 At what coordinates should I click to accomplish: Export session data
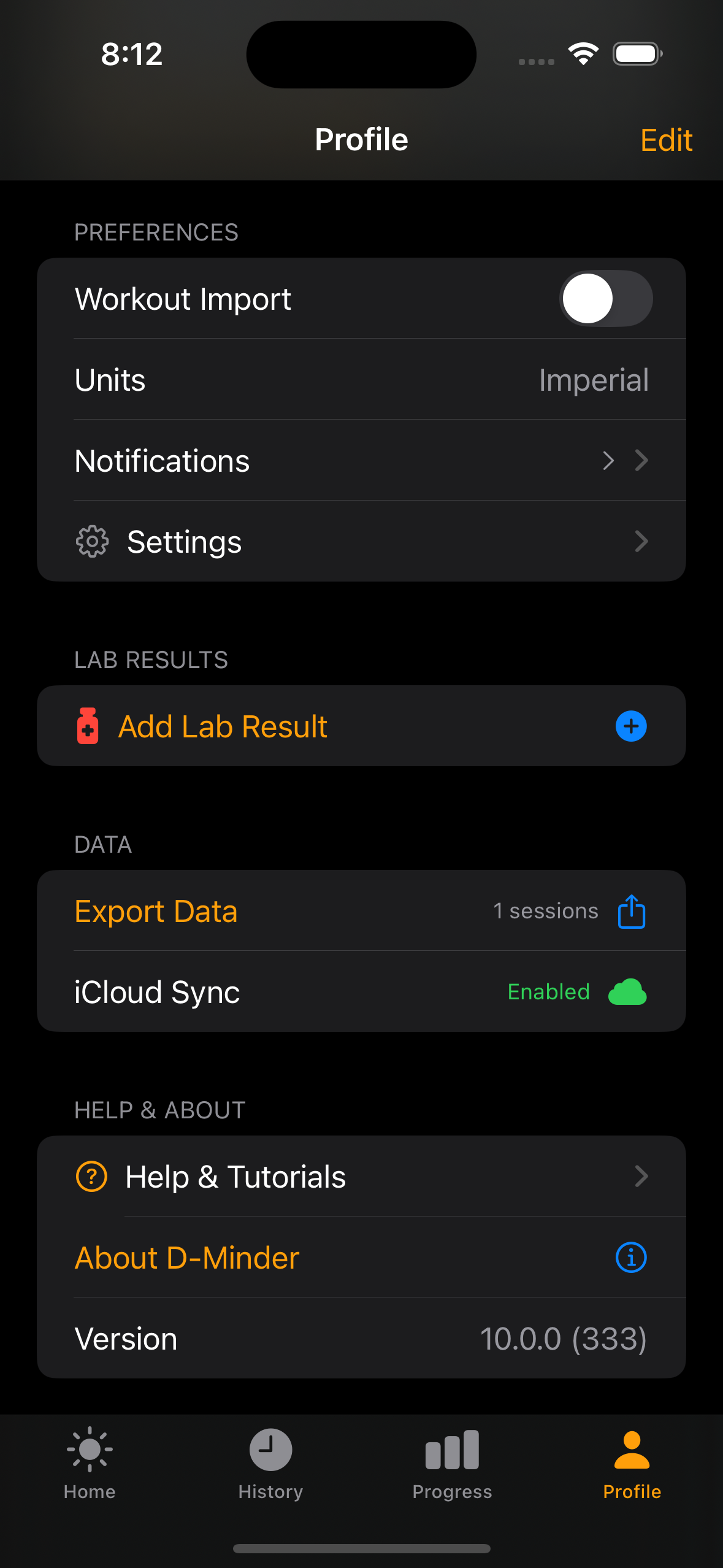point(361,911)
